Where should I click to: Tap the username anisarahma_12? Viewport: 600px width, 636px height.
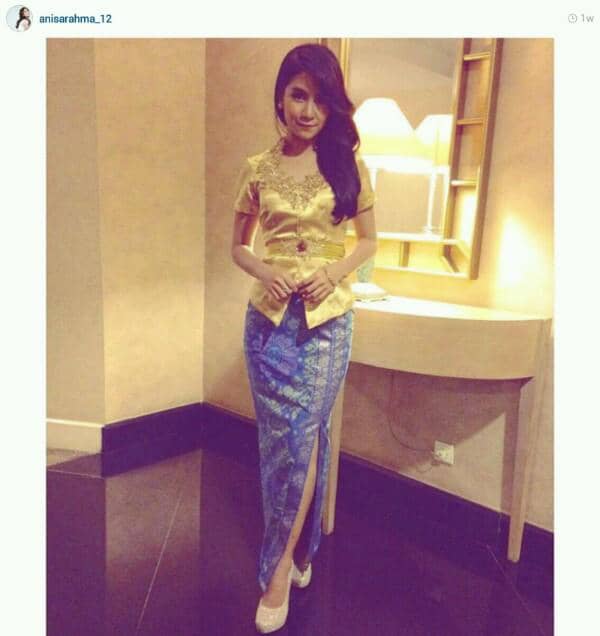coord(76,18)
